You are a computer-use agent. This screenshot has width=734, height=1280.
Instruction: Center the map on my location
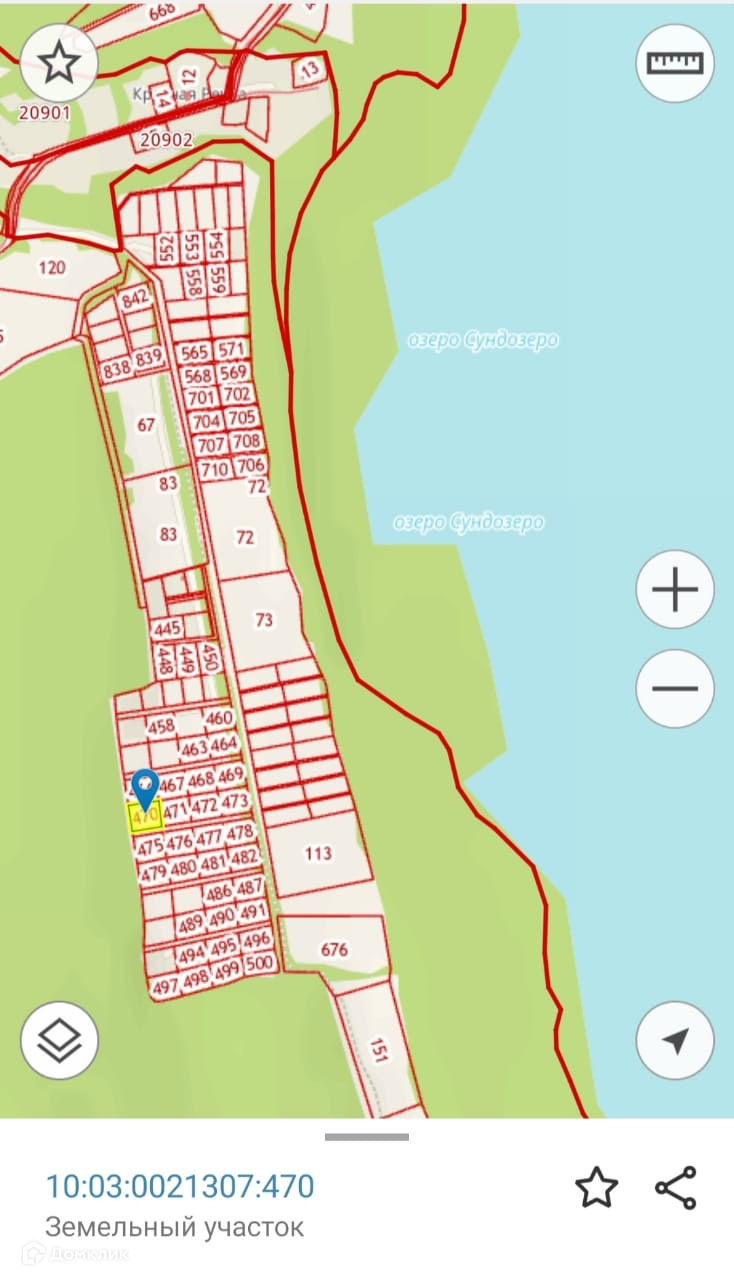(x=675, y=1040)
